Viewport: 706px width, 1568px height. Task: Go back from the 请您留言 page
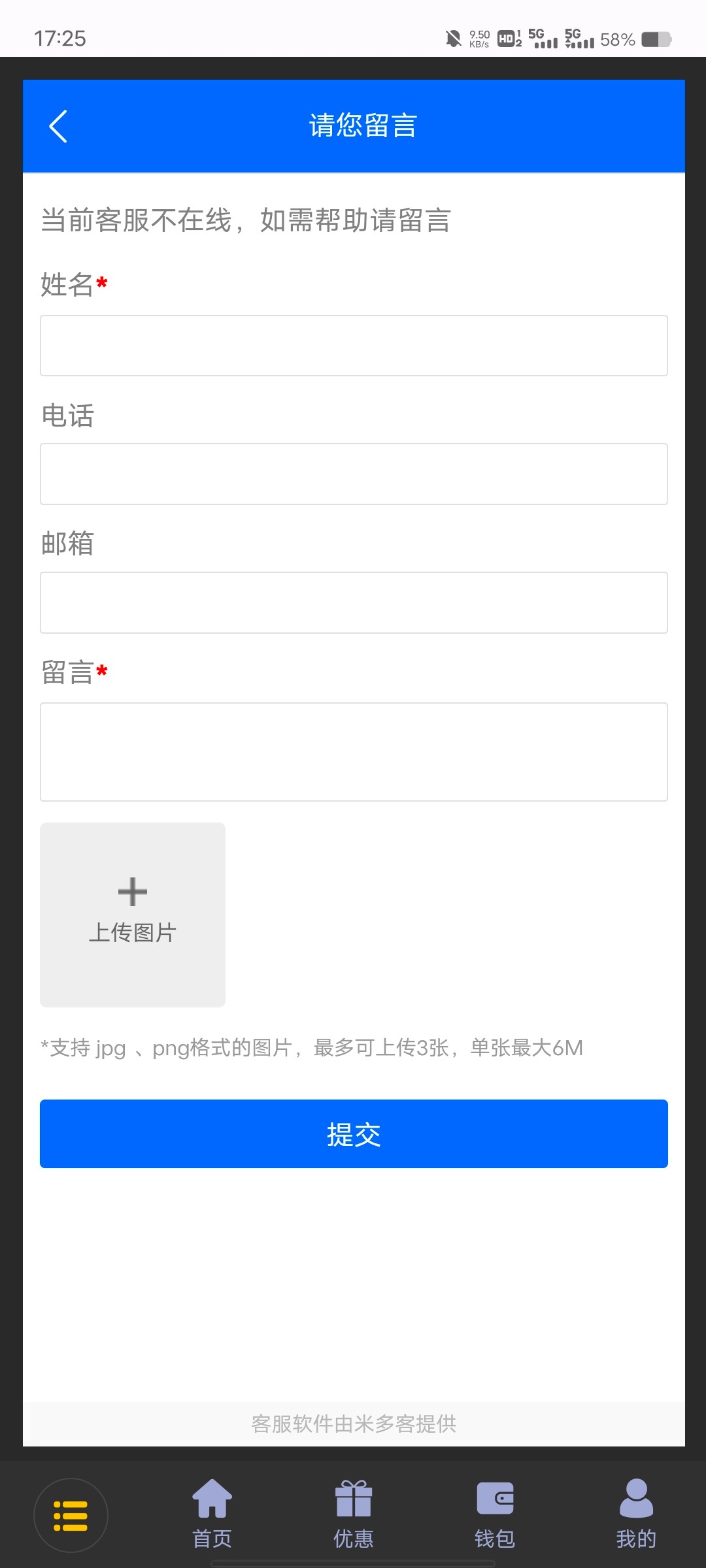click(58, 126)
